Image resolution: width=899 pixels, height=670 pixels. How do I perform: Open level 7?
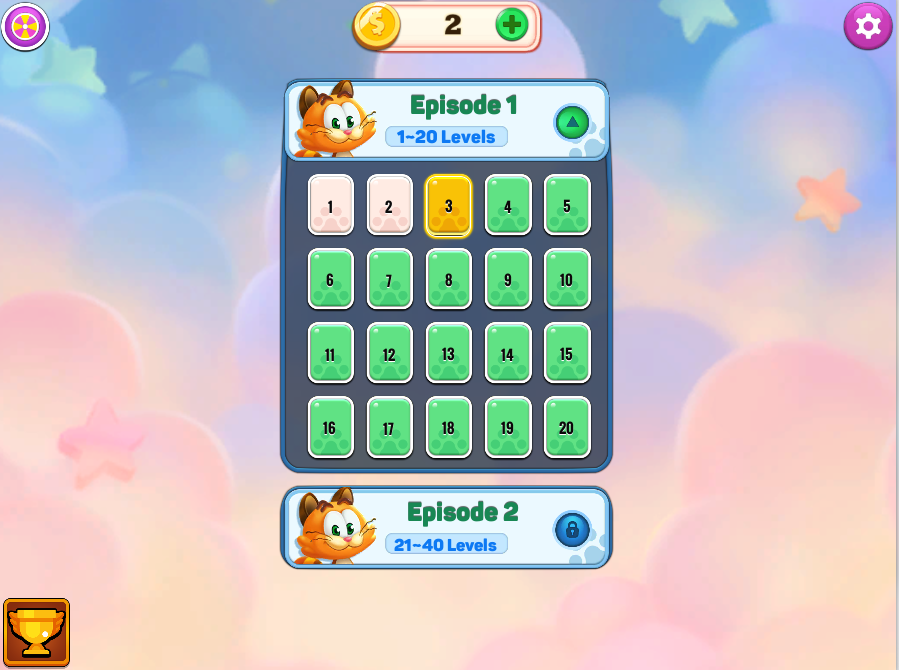tap(389, 279)
